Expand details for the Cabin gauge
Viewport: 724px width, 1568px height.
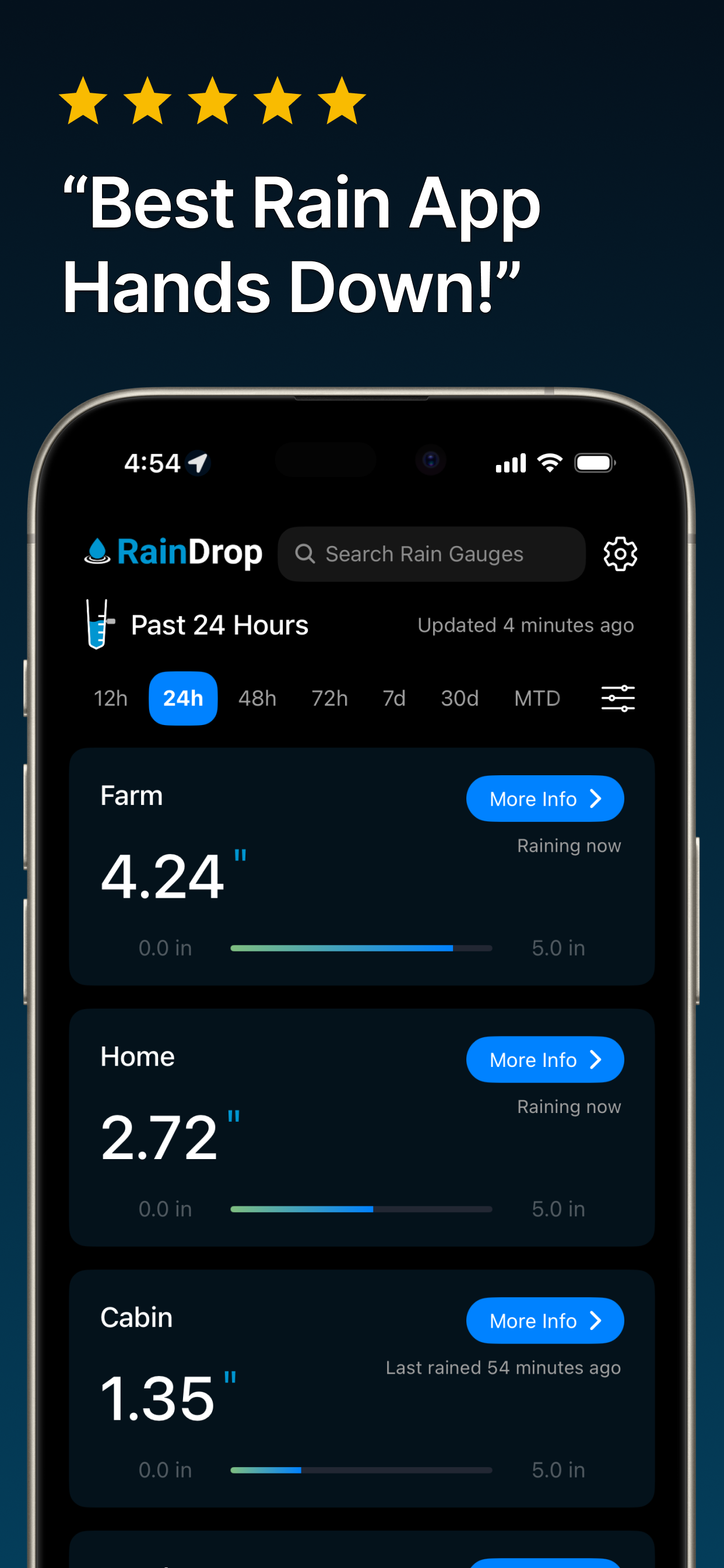(544, 1320)
